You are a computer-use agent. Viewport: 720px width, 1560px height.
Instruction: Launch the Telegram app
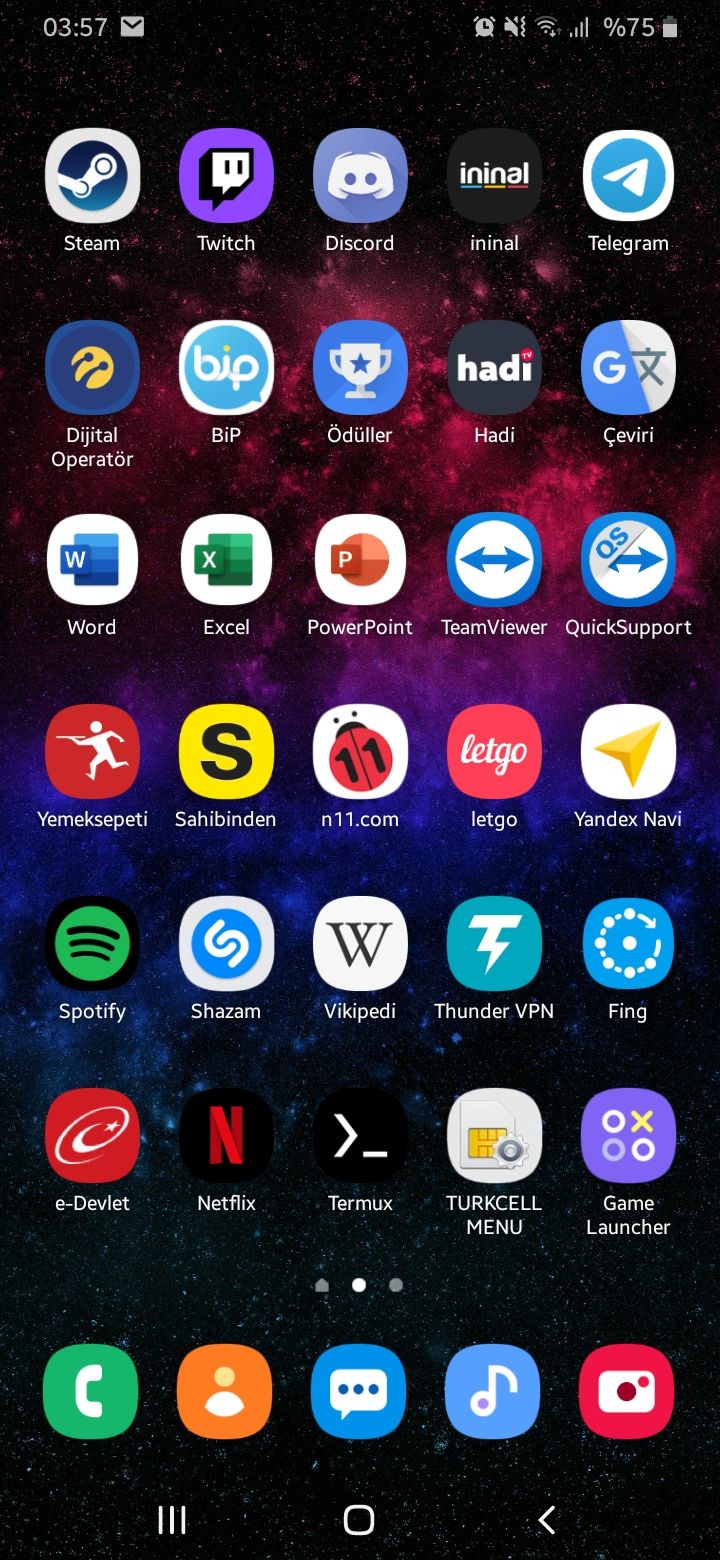(628, 176)
